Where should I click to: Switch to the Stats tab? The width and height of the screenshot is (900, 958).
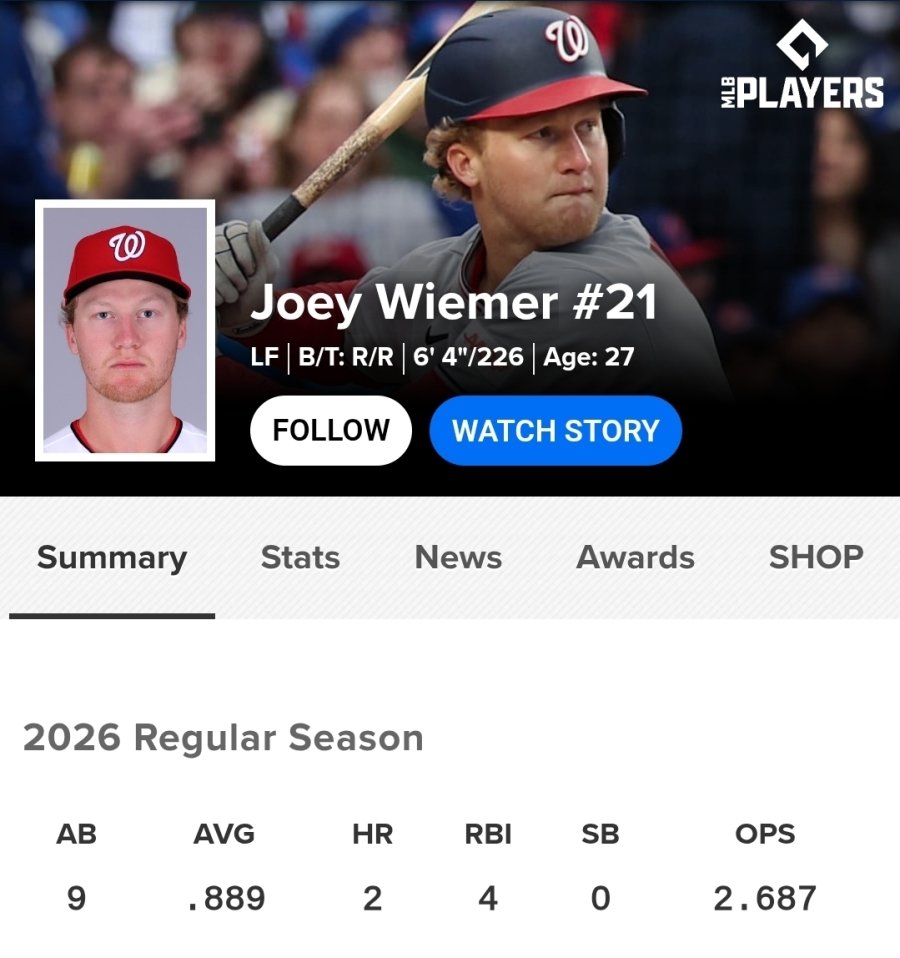click(300, 557)
